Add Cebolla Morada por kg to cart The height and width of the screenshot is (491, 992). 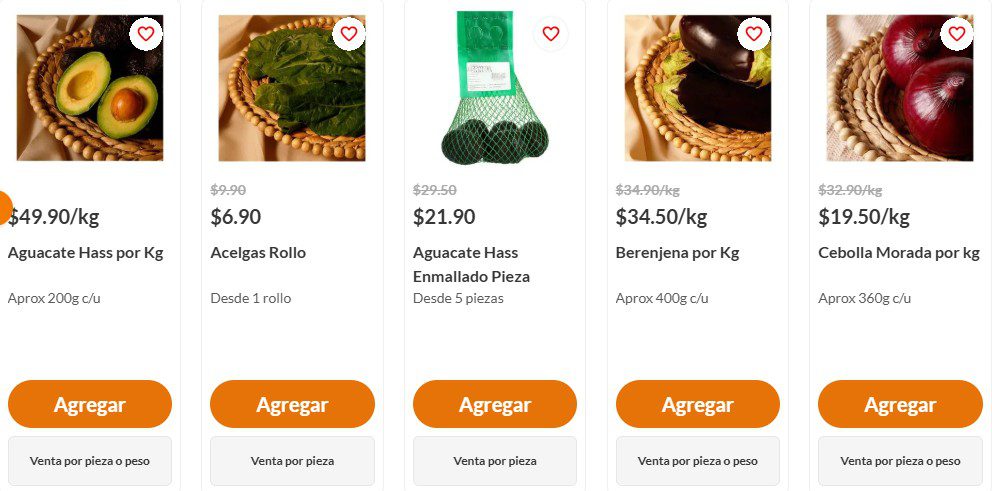point(900,404)
